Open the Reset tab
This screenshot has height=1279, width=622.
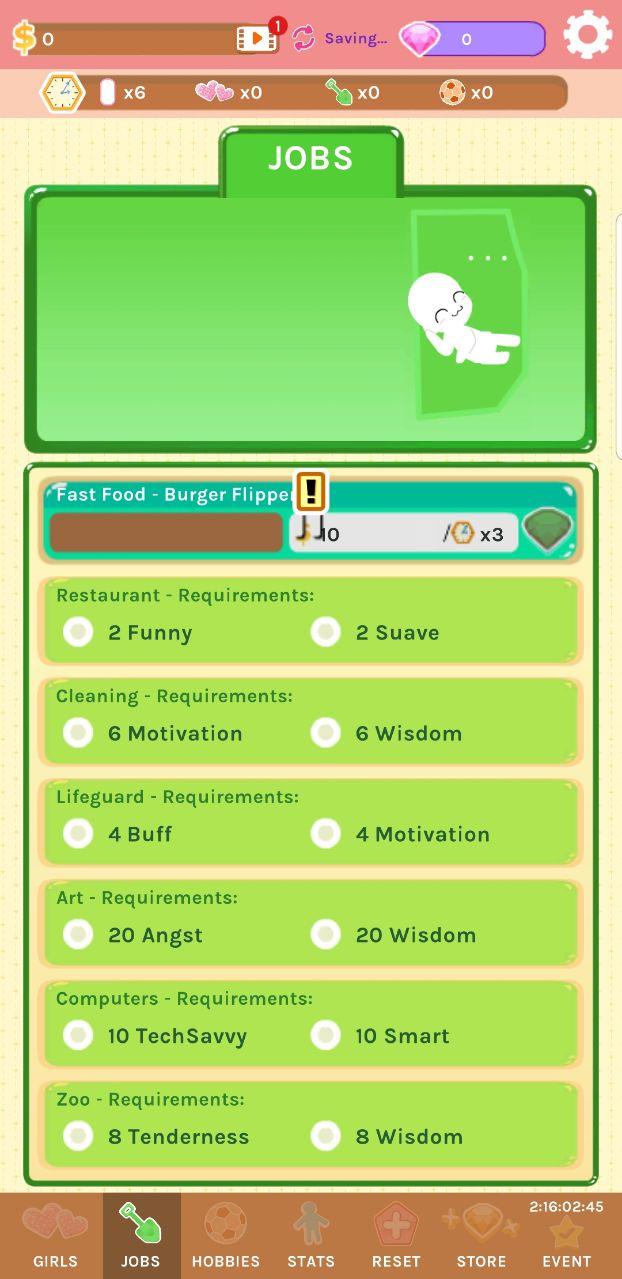pos(395,1236)
